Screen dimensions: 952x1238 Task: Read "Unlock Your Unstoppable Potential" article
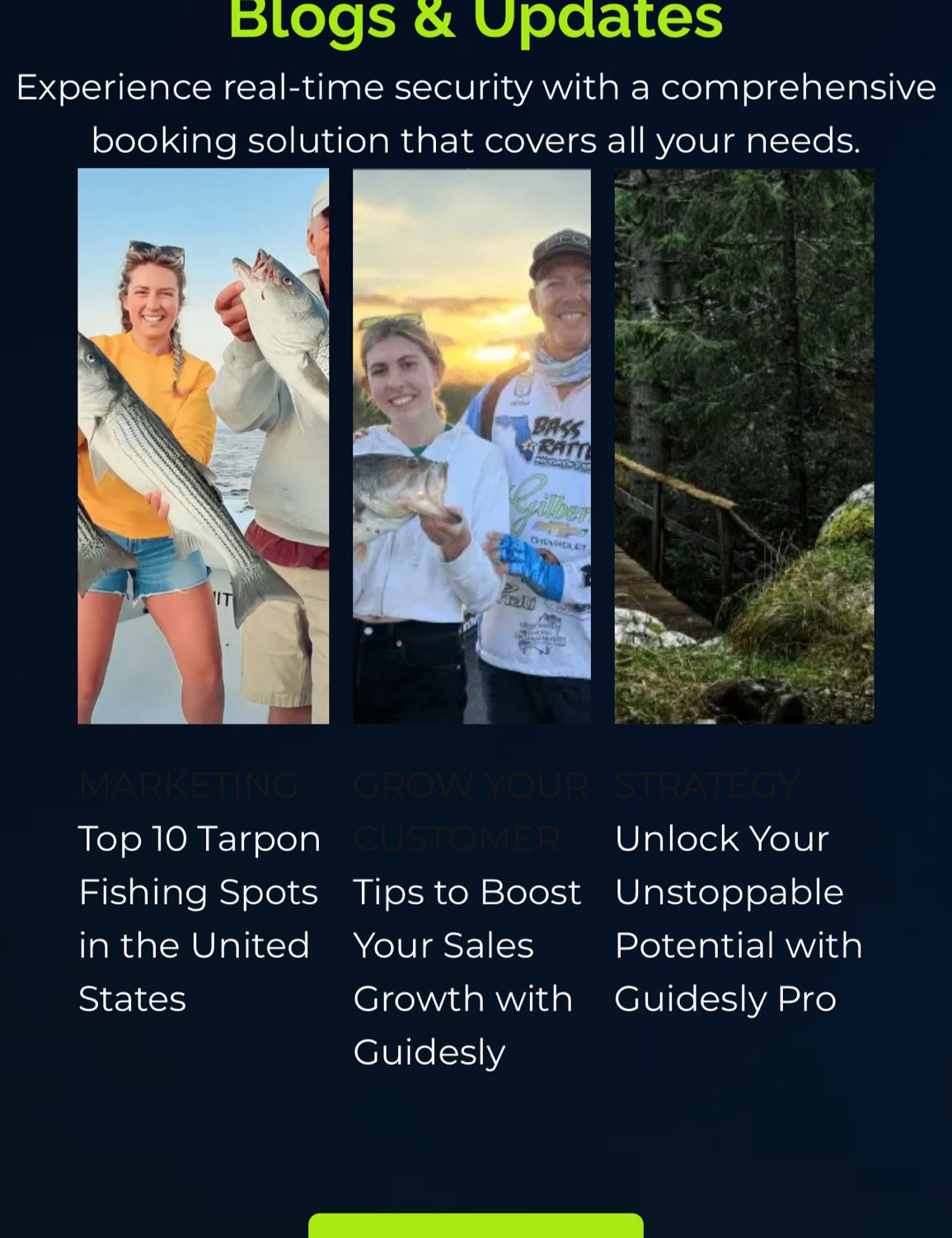pos(738,918)
